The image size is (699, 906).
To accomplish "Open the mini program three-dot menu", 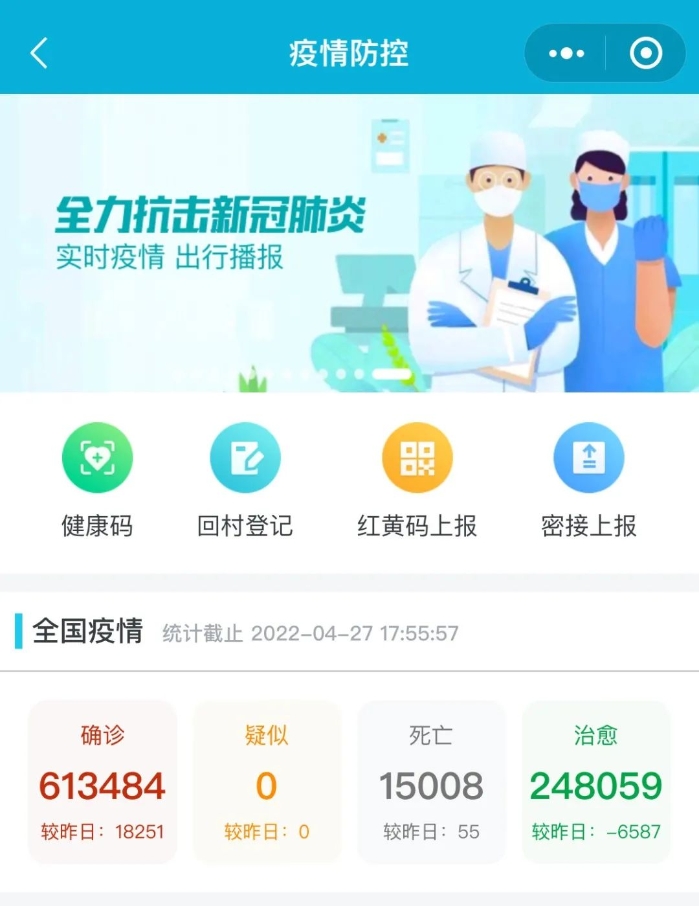I will pyautogui.click(x=566, y=53).
